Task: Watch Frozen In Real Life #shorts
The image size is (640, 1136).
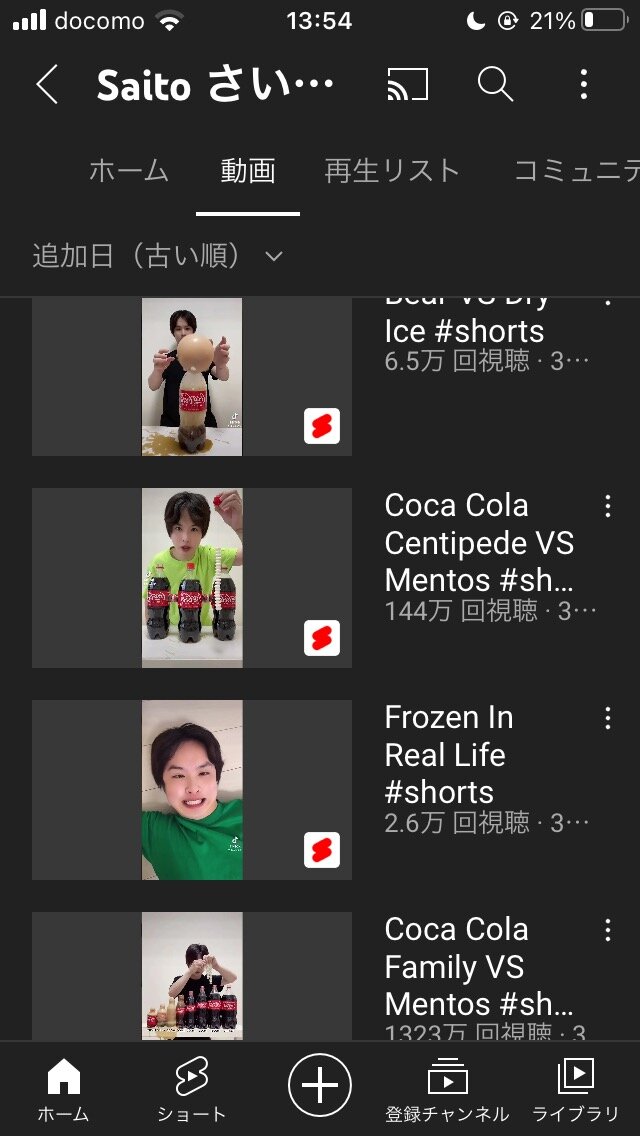Action: click(192, 790)
